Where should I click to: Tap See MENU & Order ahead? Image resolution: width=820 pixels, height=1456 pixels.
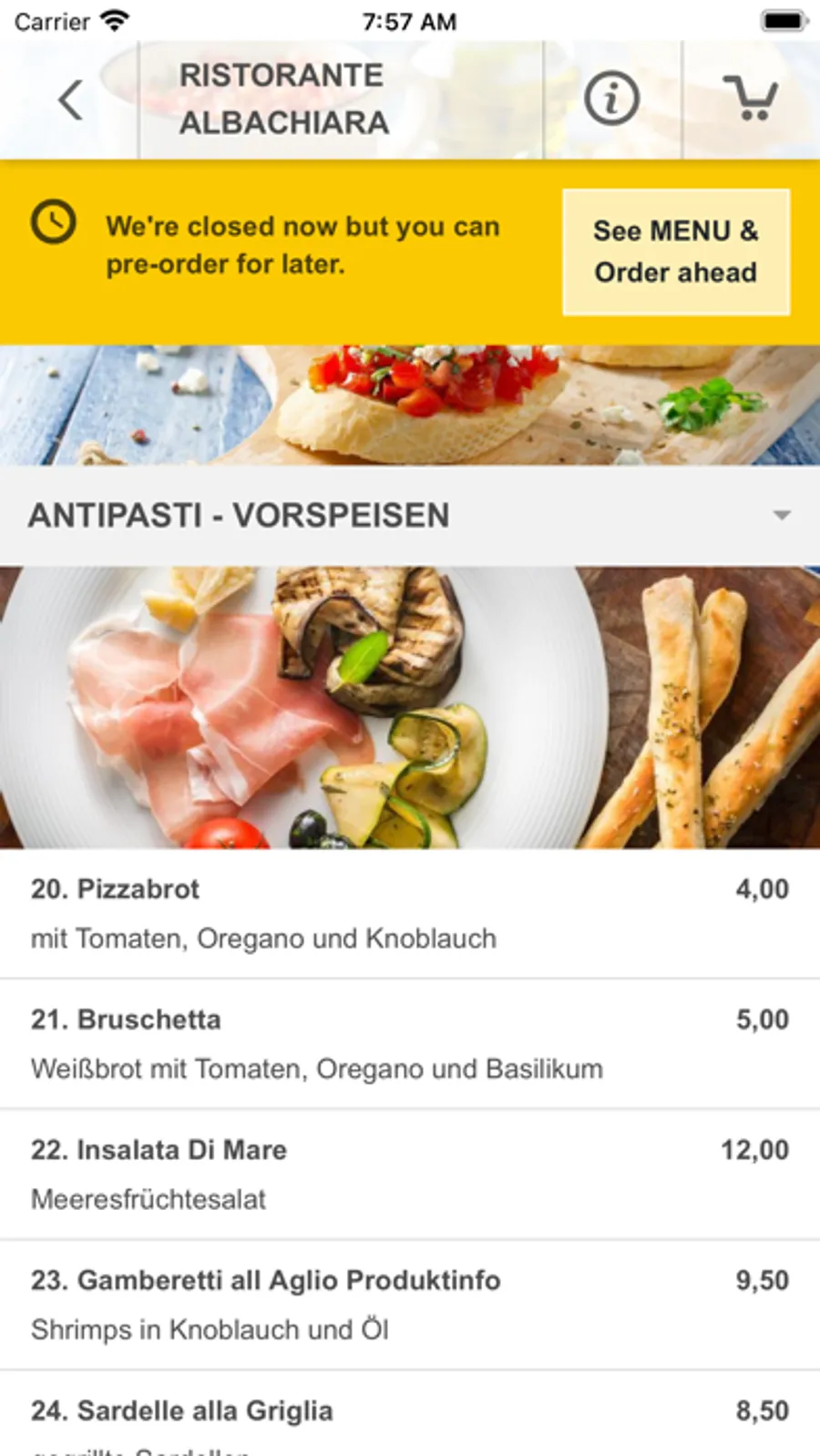point(675,251)
